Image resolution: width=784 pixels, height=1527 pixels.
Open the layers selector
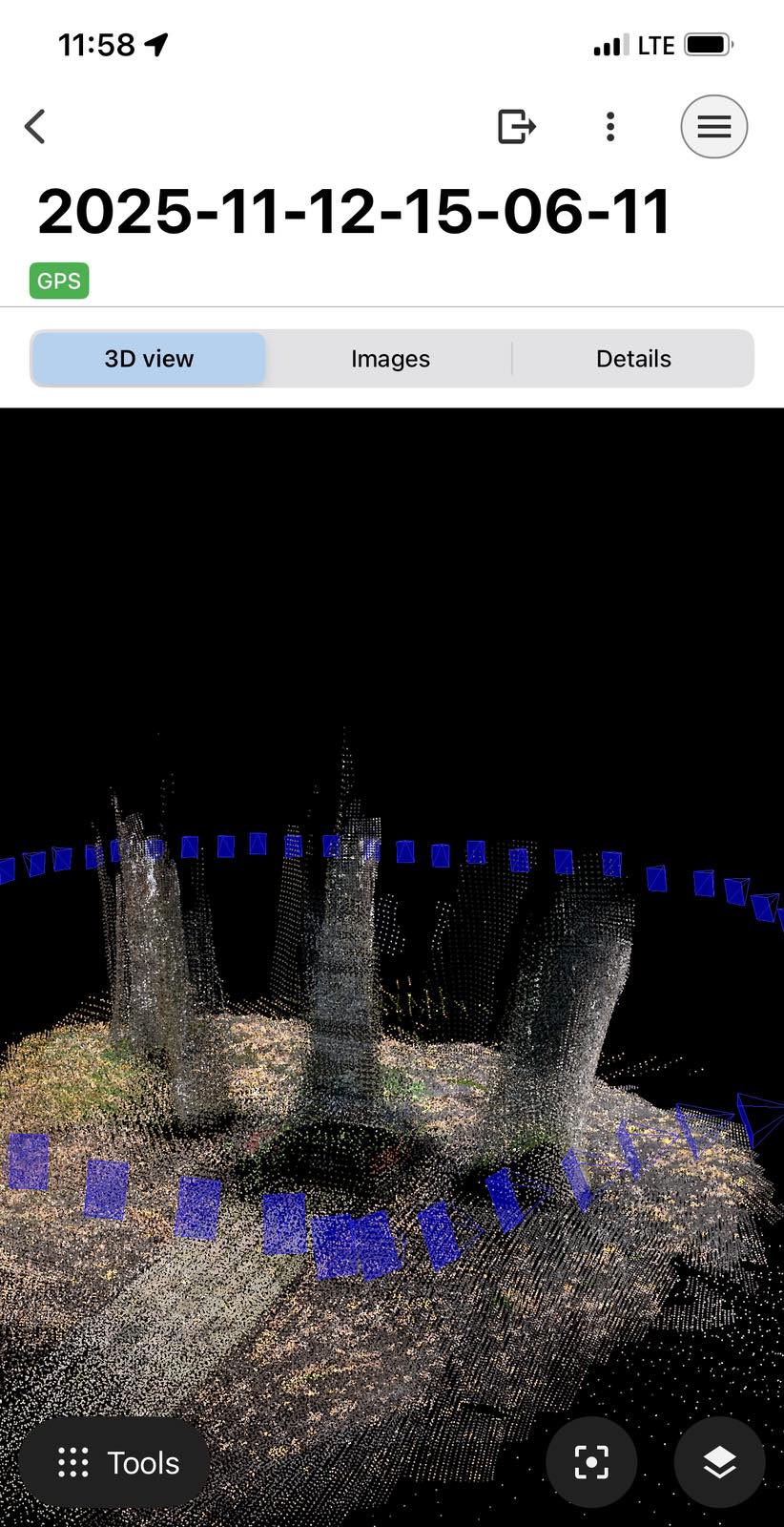point(719,1462)
